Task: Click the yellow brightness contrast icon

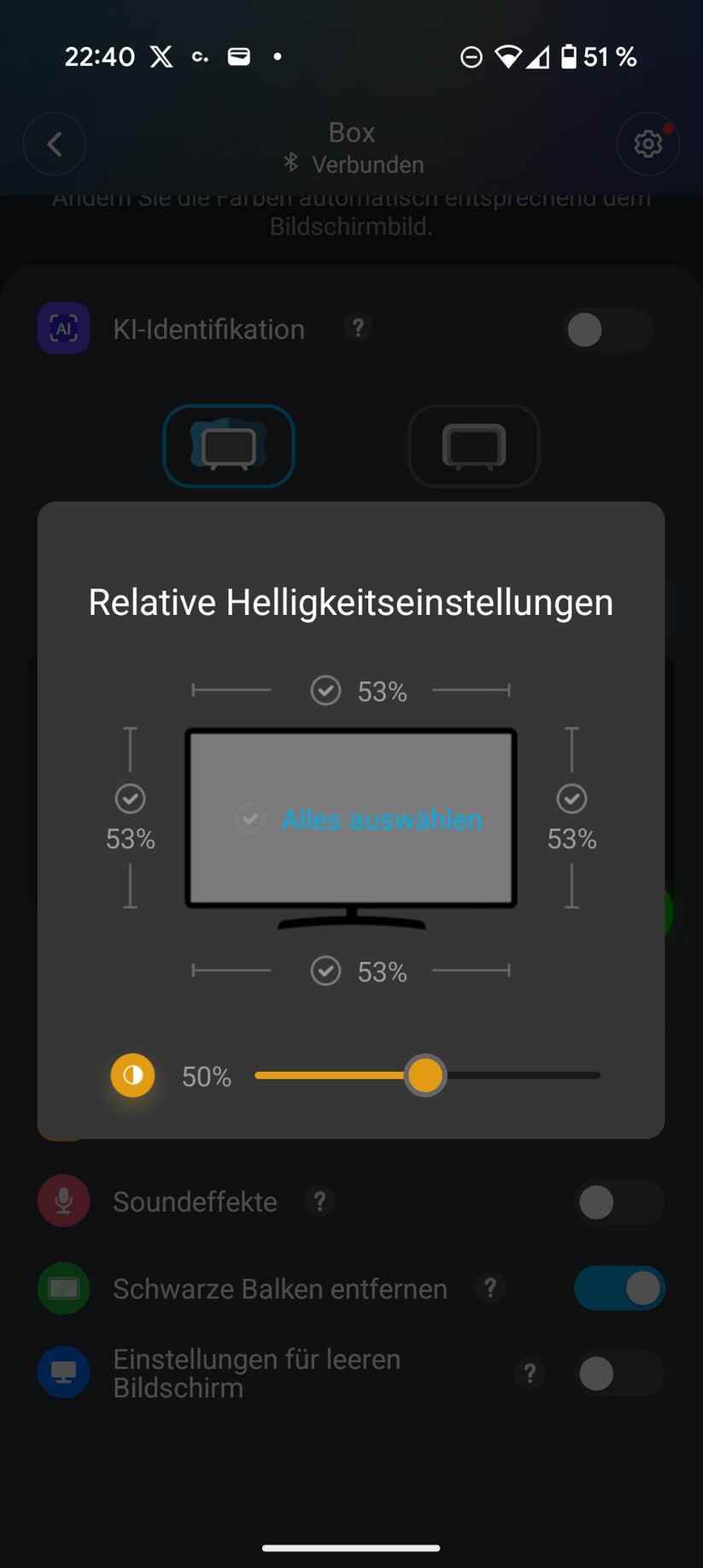Action: [x=132, y=1075]
